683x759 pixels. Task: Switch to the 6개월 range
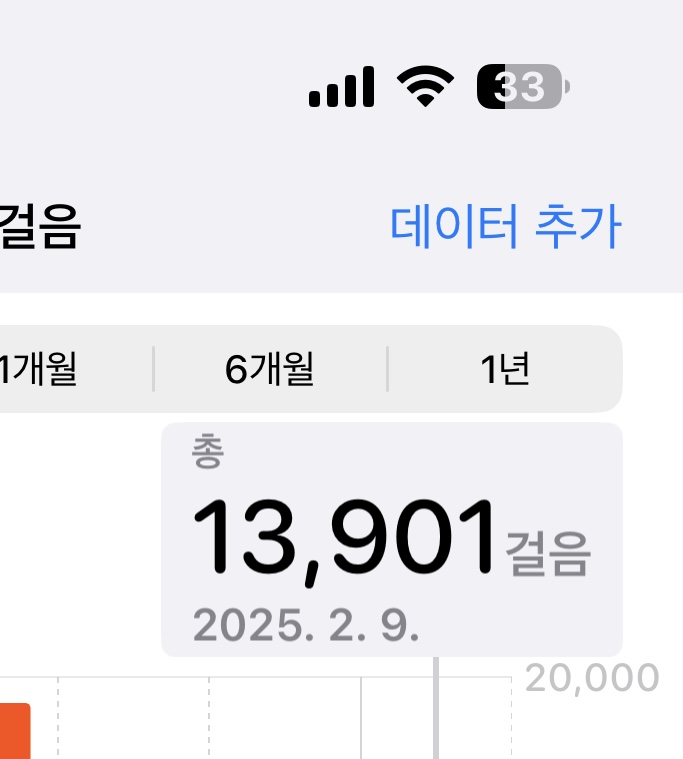pyautogui.click(x=270, y=370)
